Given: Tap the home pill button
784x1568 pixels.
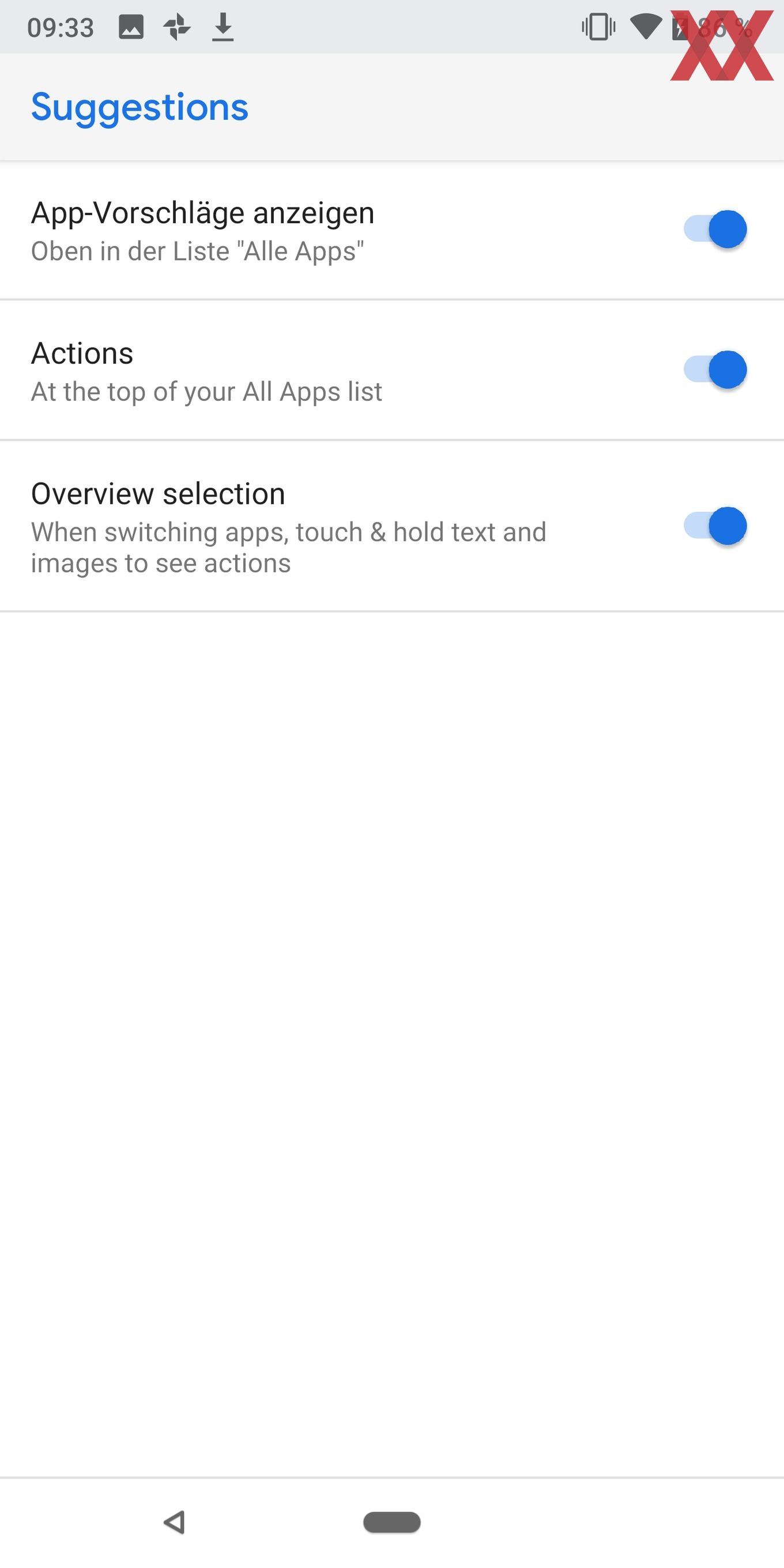Looking at the screenshot, I should 392,1522.
